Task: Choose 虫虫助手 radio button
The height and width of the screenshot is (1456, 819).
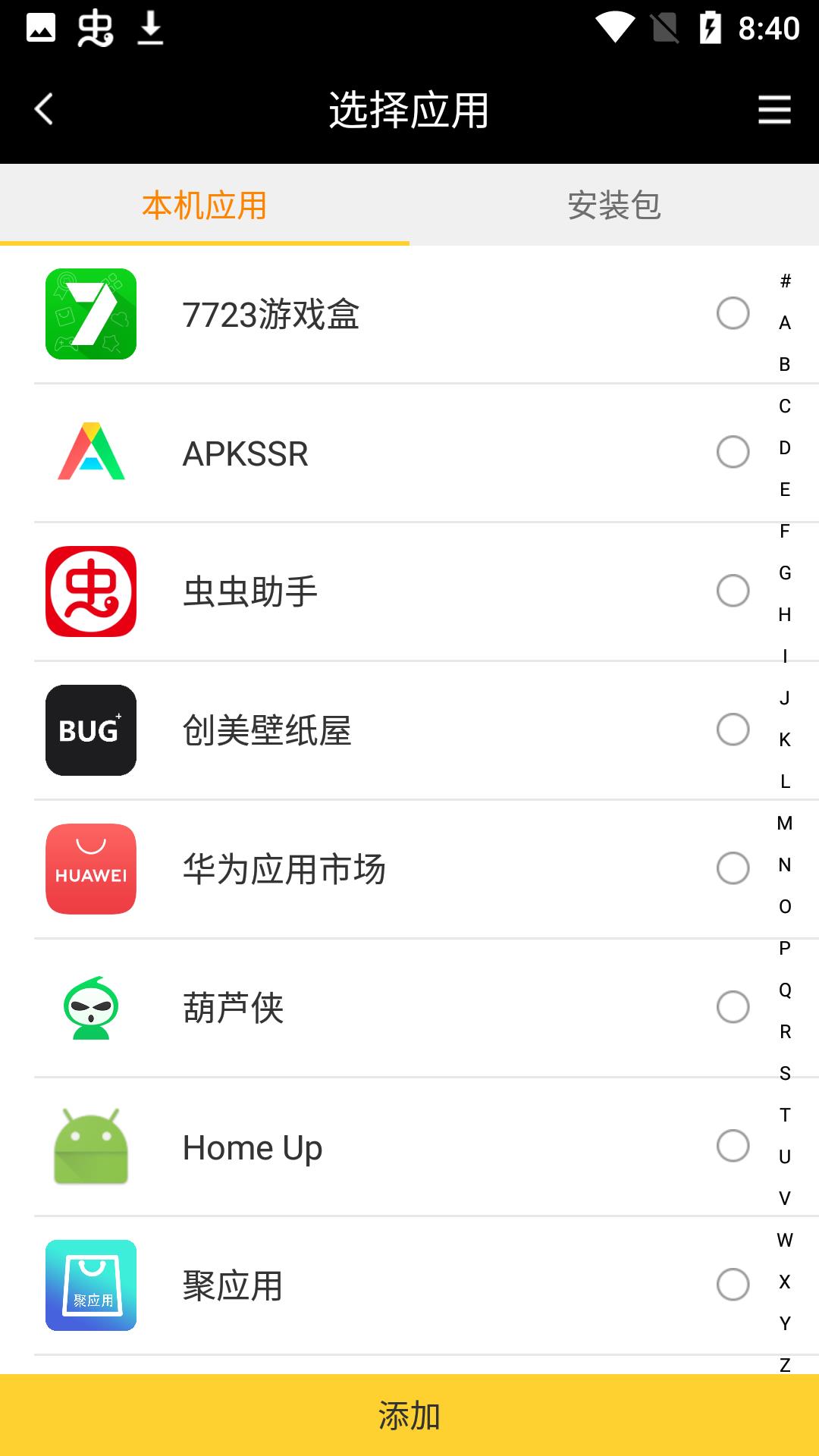Action: [x=733, y=591]
